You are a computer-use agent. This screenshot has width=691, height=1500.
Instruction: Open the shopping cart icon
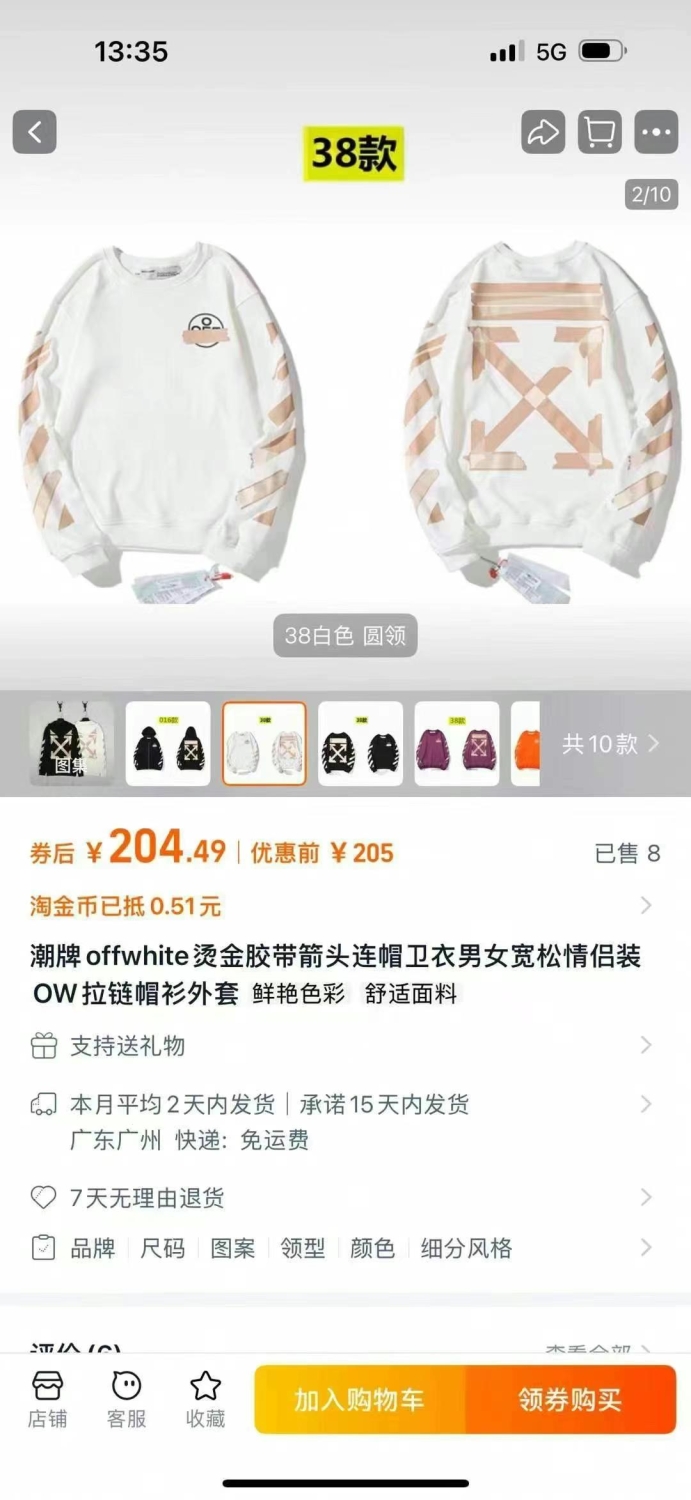599,132
